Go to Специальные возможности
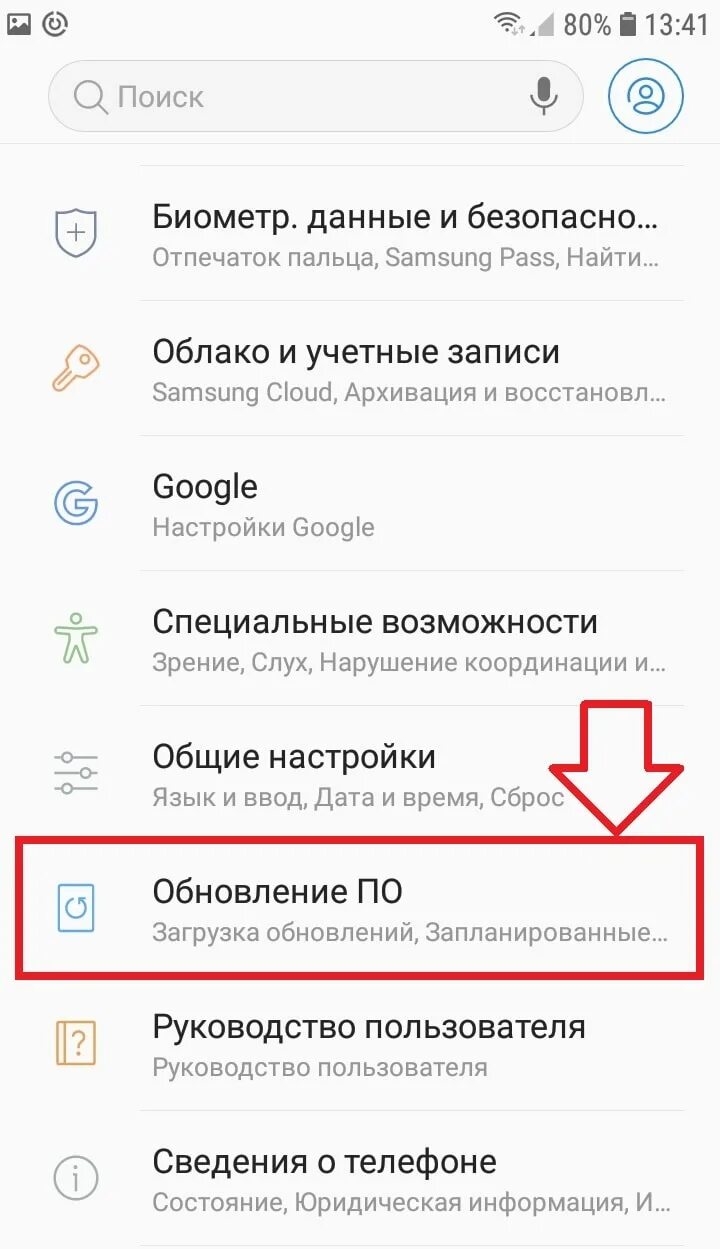The width and height of the screenshot is (720, 1249). click(x=405, y=640)
